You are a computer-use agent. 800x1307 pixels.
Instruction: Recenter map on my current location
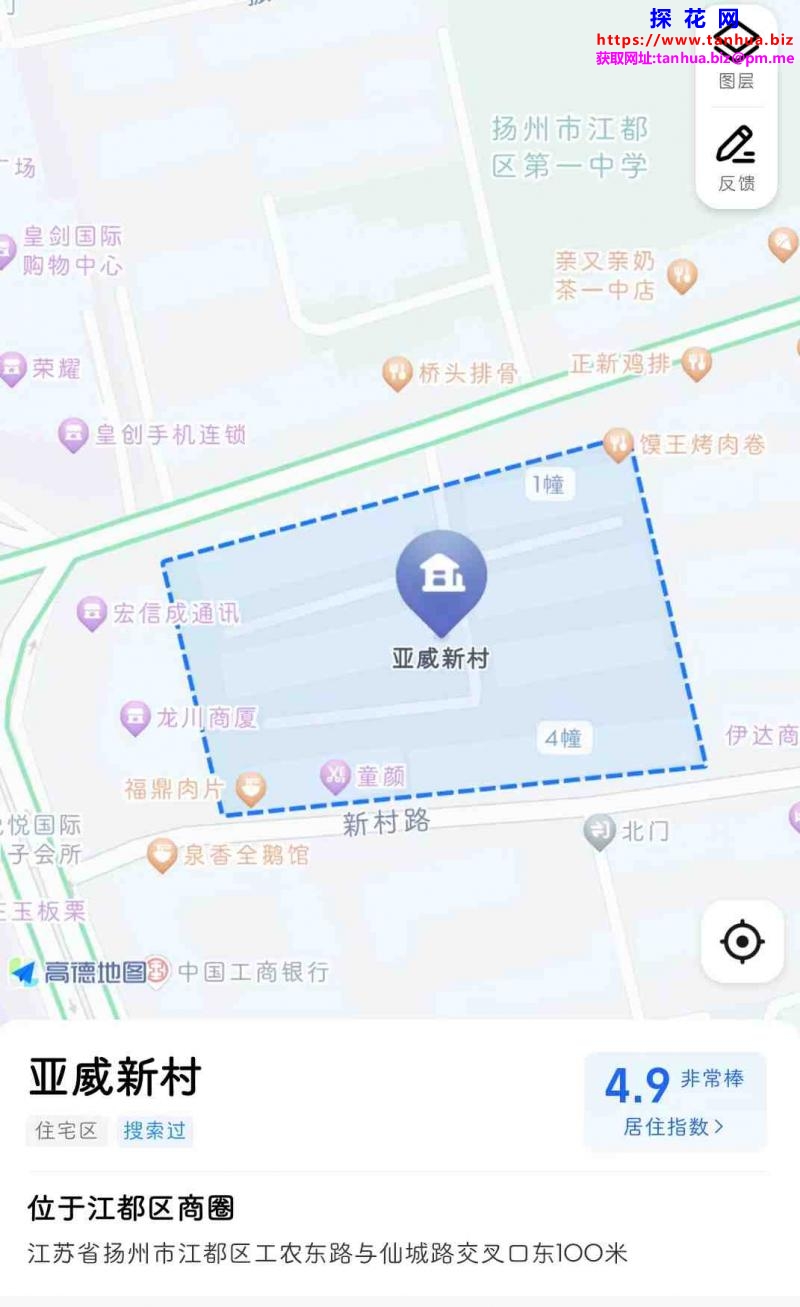pos(742,942)
